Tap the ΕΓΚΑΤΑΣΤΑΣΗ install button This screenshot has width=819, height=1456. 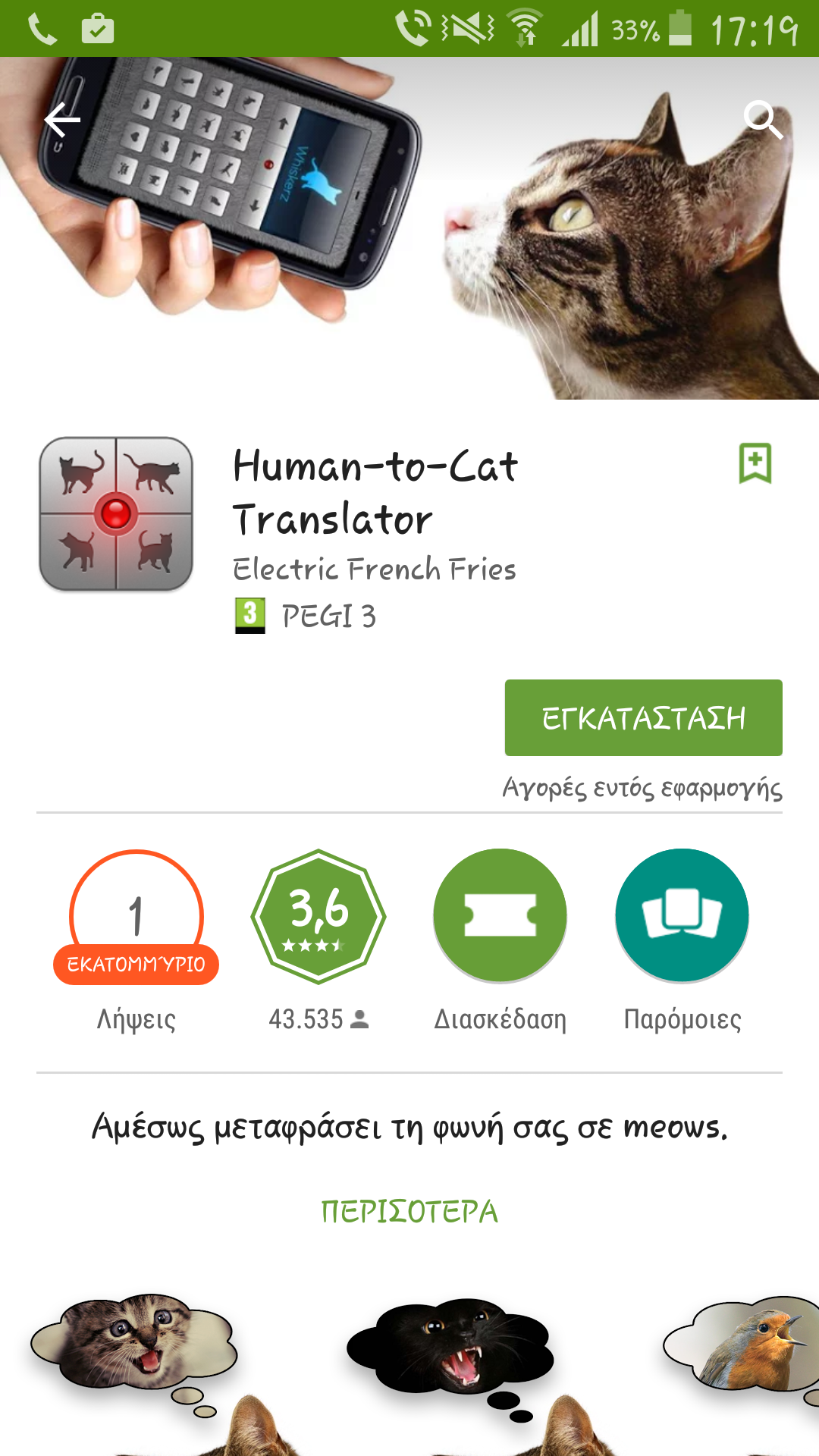[643, 717]
